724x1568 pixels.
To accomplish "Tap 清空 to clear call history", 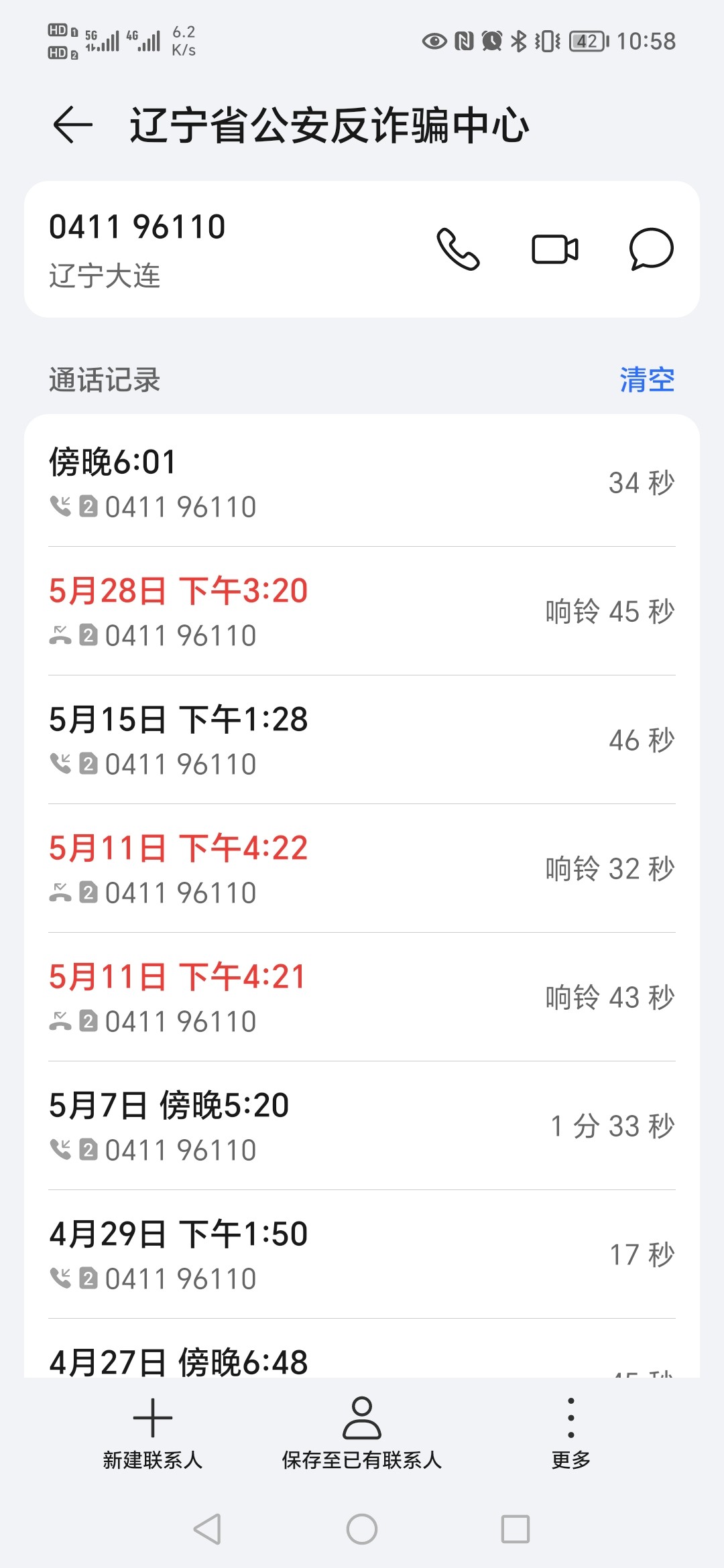I will 647,380.
